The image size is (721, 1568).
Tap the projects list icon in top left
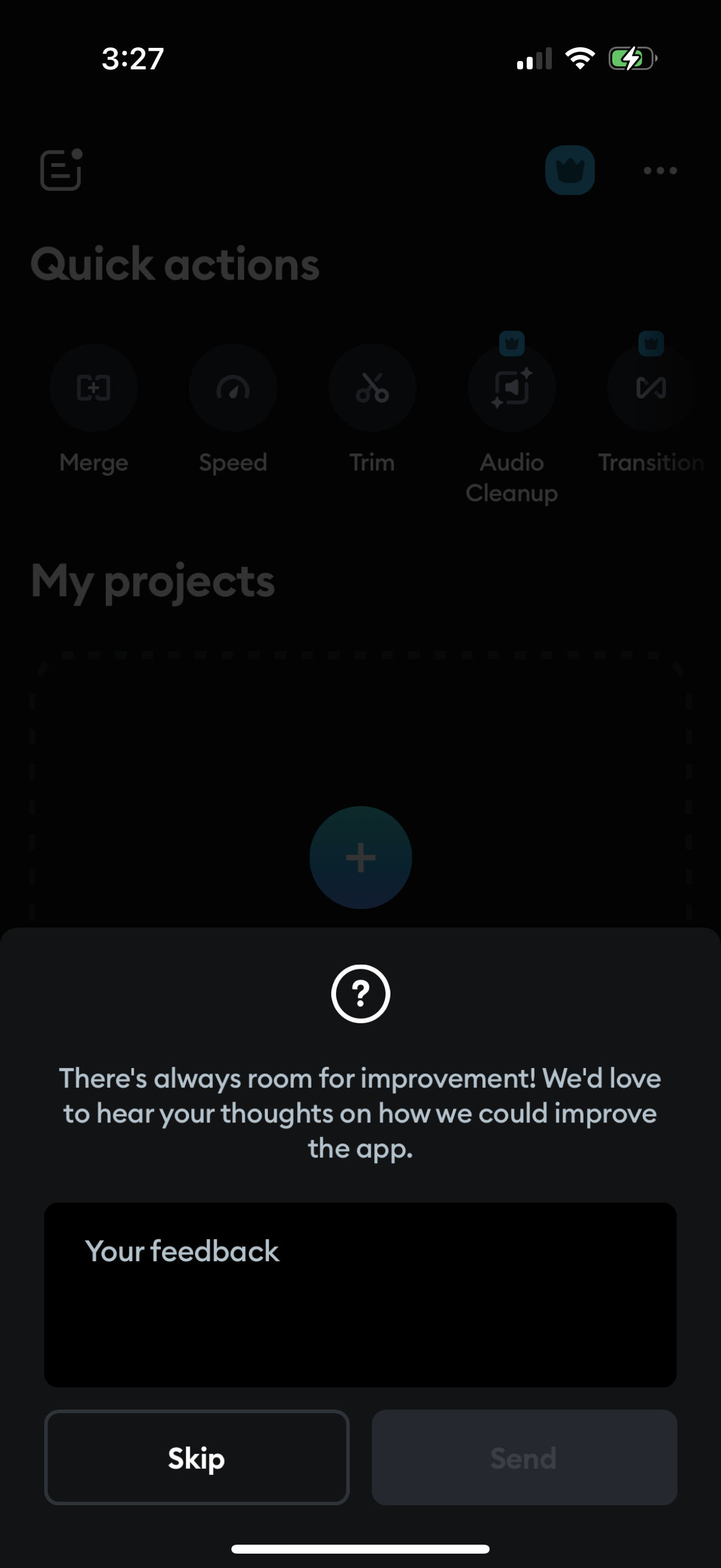(61, 171)
